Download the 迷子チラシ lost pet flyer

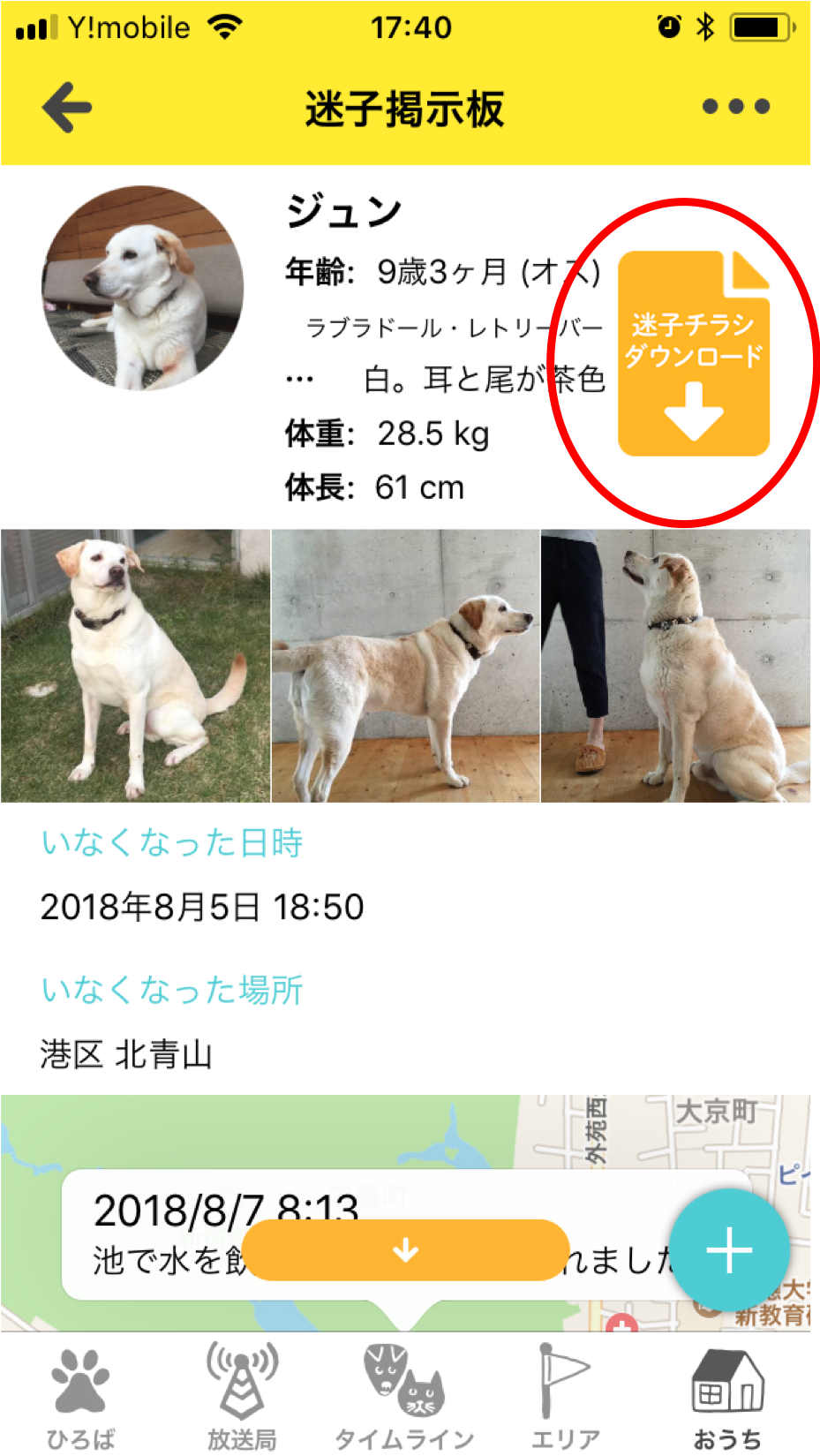(x=694, y=355)
